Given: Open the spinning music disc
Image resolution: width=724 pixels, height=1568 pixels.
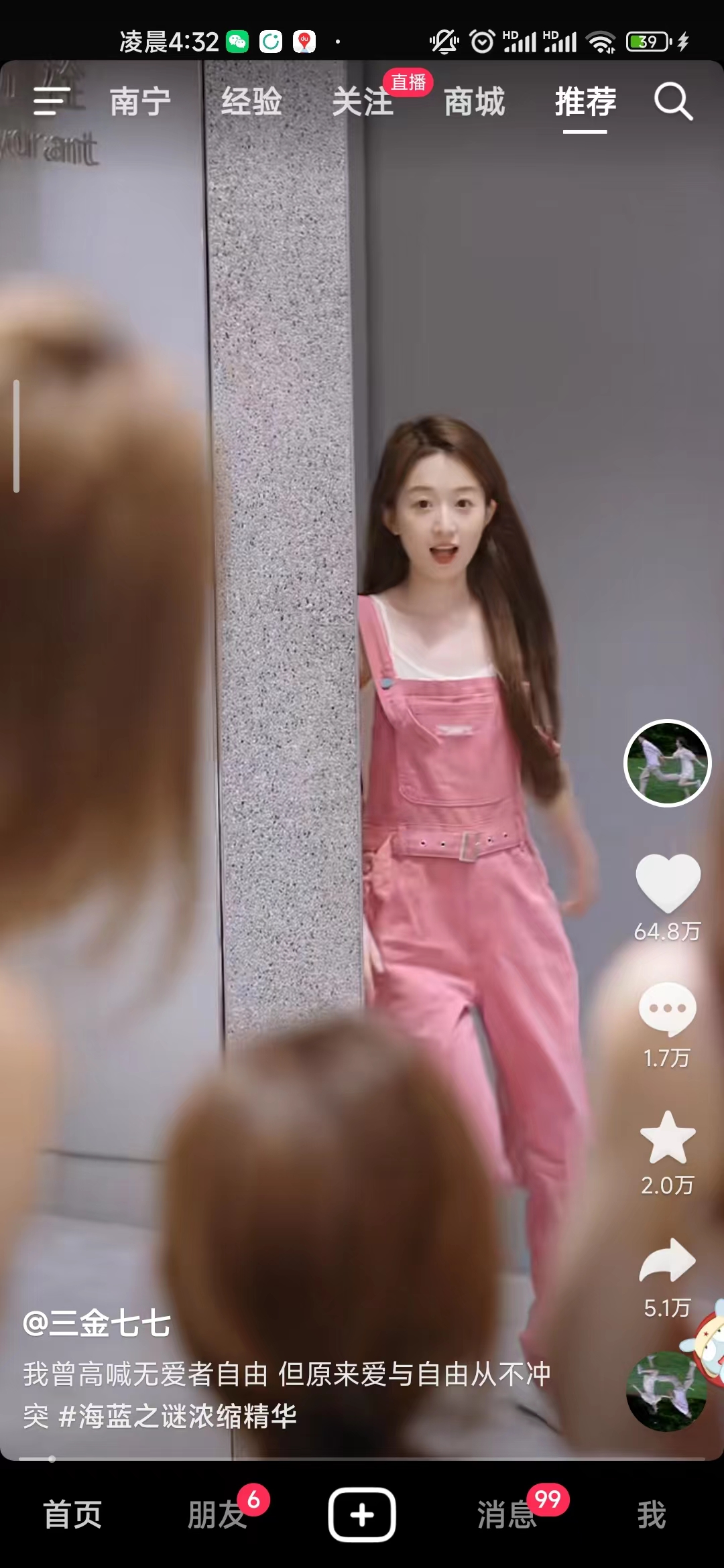Looking at the screenshot, I should [x=666, y=1390].
